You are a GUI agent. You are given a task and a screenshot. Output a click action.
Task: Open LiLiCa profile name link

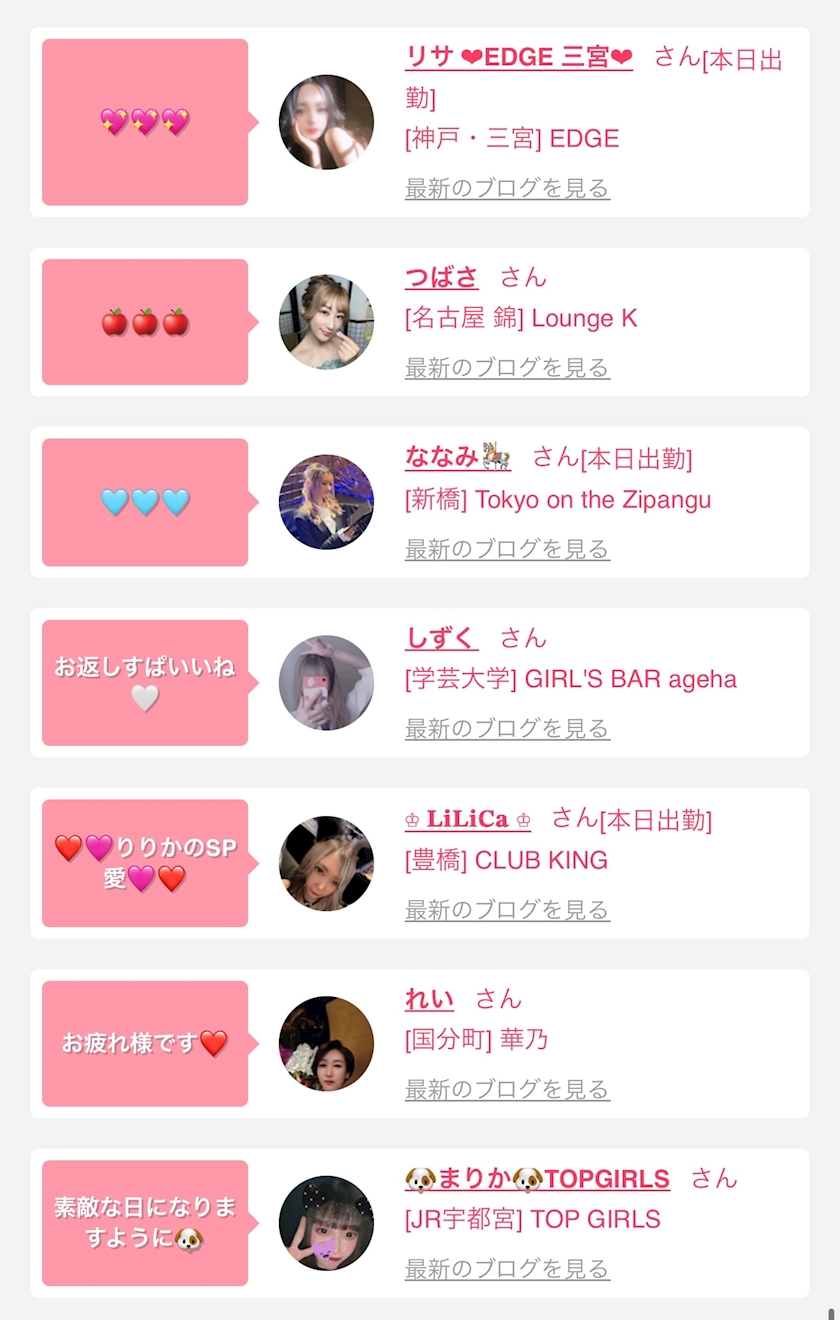point(467,819)
